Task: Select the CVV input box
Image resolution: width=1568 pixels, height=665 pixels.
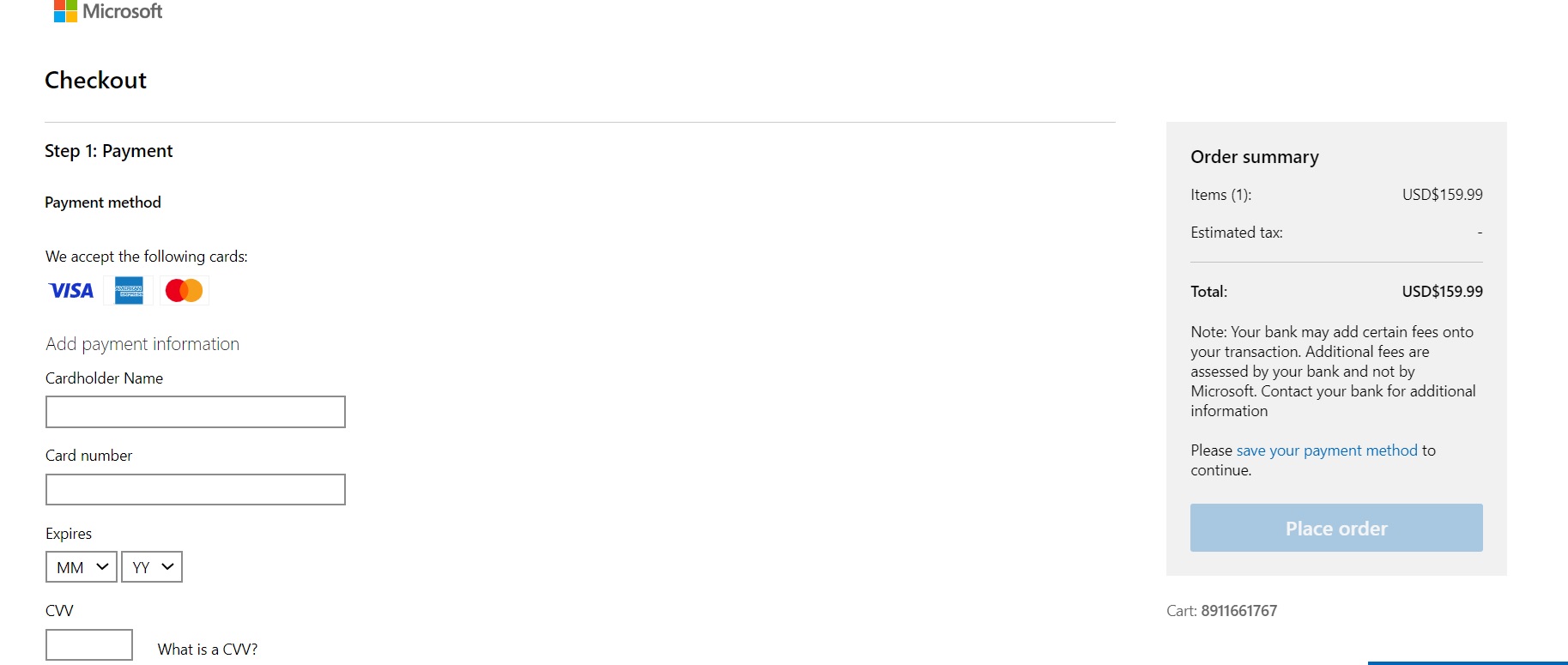Action: pyautogui.click(x=89, y=645)
